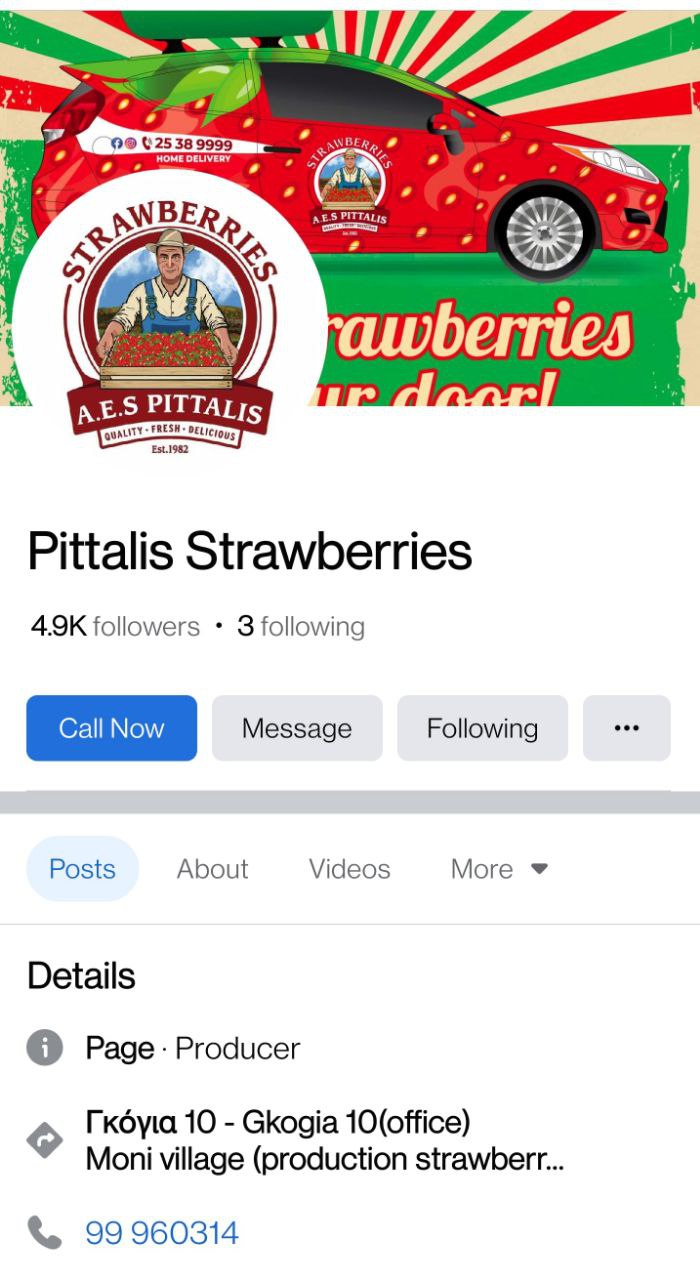See the 3 following pages
Image resolution: width=700 pixels, height=1280 pixels.
(x=301, y=627)
